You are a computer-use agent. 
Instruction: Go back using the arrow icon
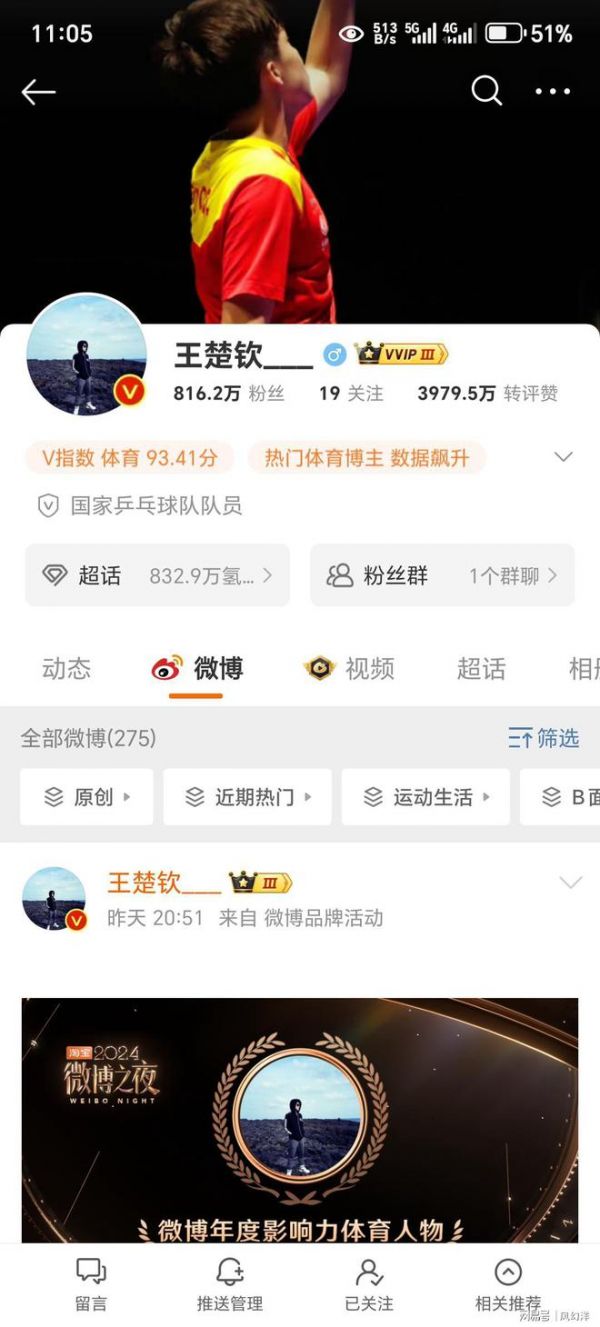pyautogui.click(x=38, y=92)
